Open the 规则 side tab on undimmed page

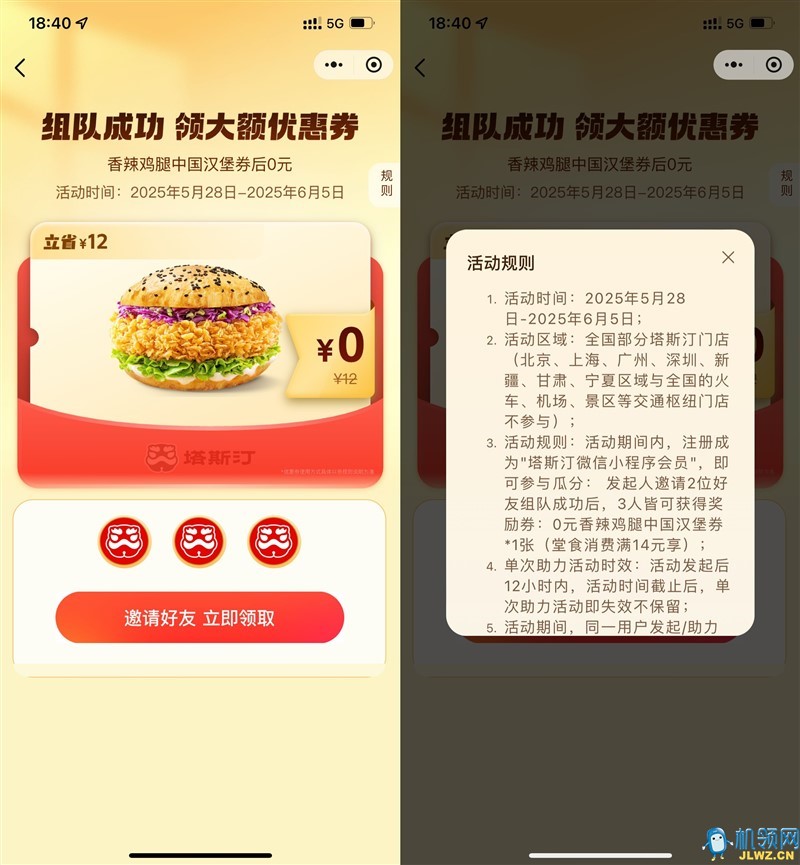tap(386, 183)
